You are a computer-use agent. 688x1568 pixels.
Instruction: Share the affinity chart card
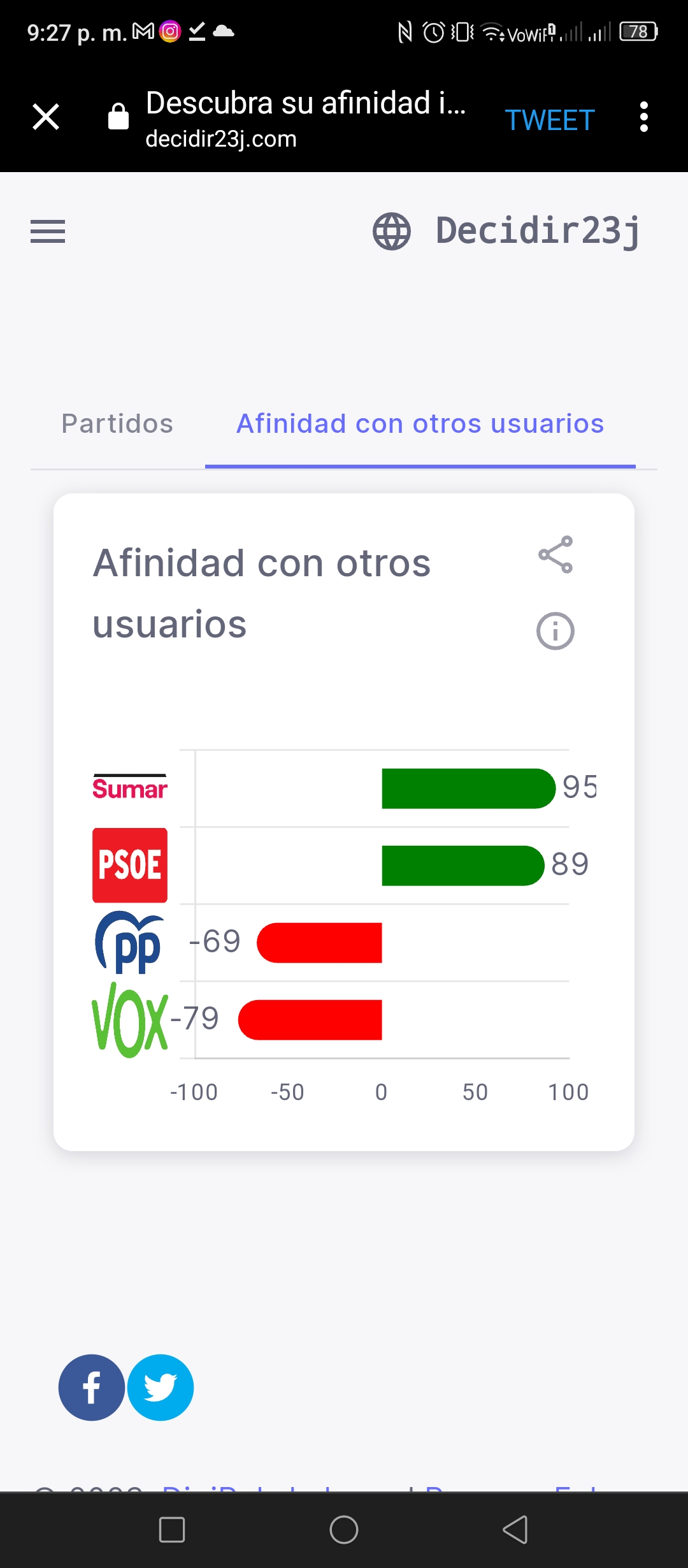click(x=555, y=555)
